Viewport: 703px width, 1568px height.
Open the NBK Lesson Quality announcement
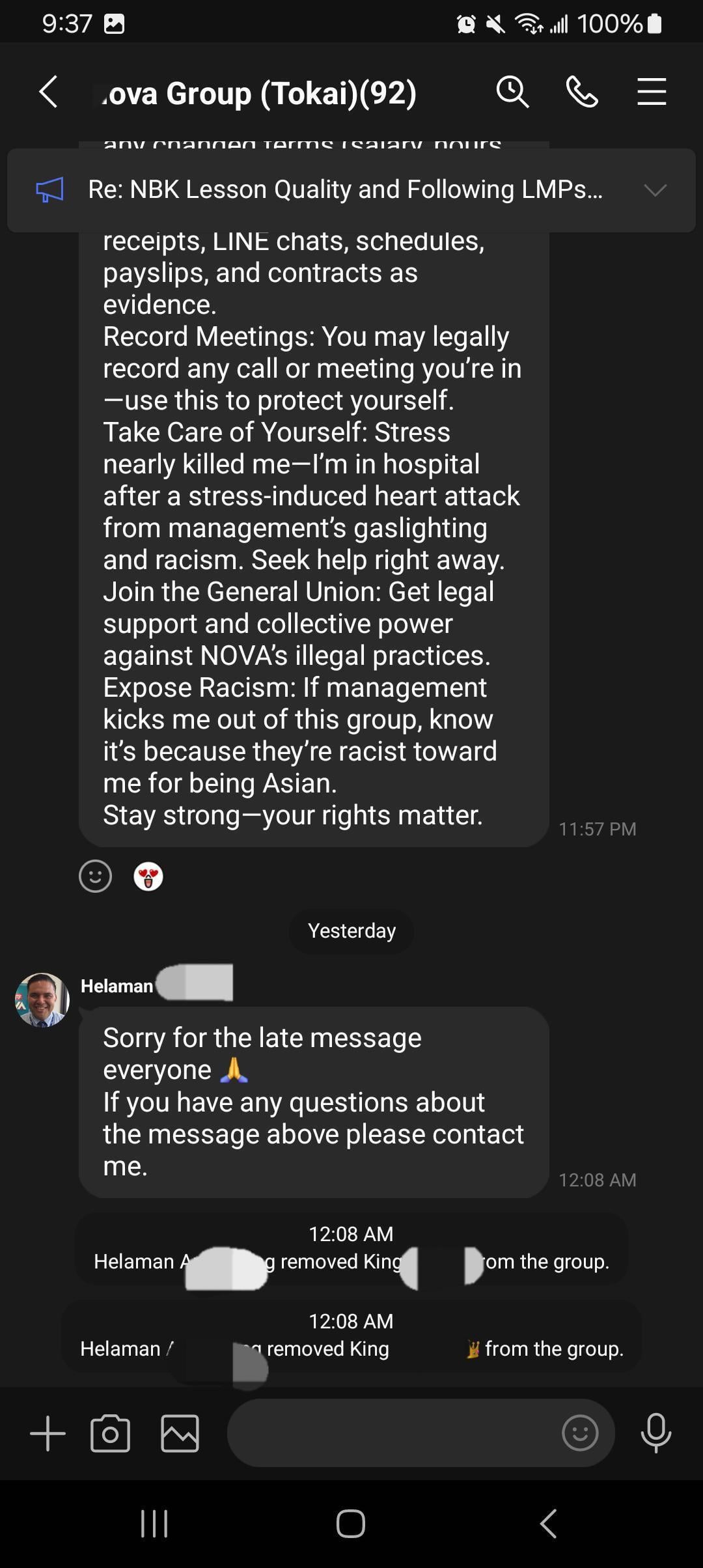345,190
